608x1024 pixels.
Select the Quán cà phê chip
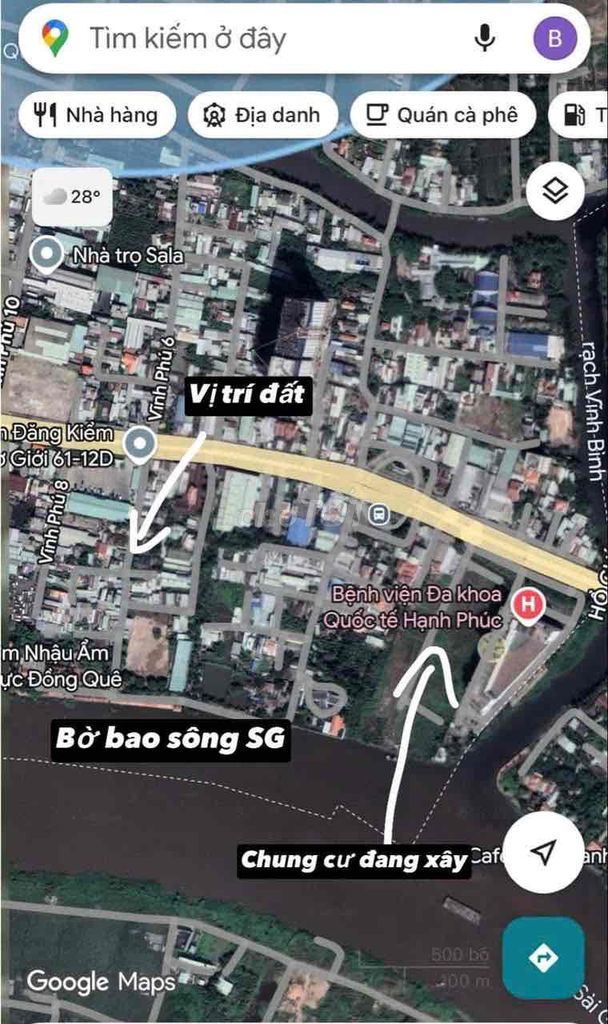[x=442, y=115]
